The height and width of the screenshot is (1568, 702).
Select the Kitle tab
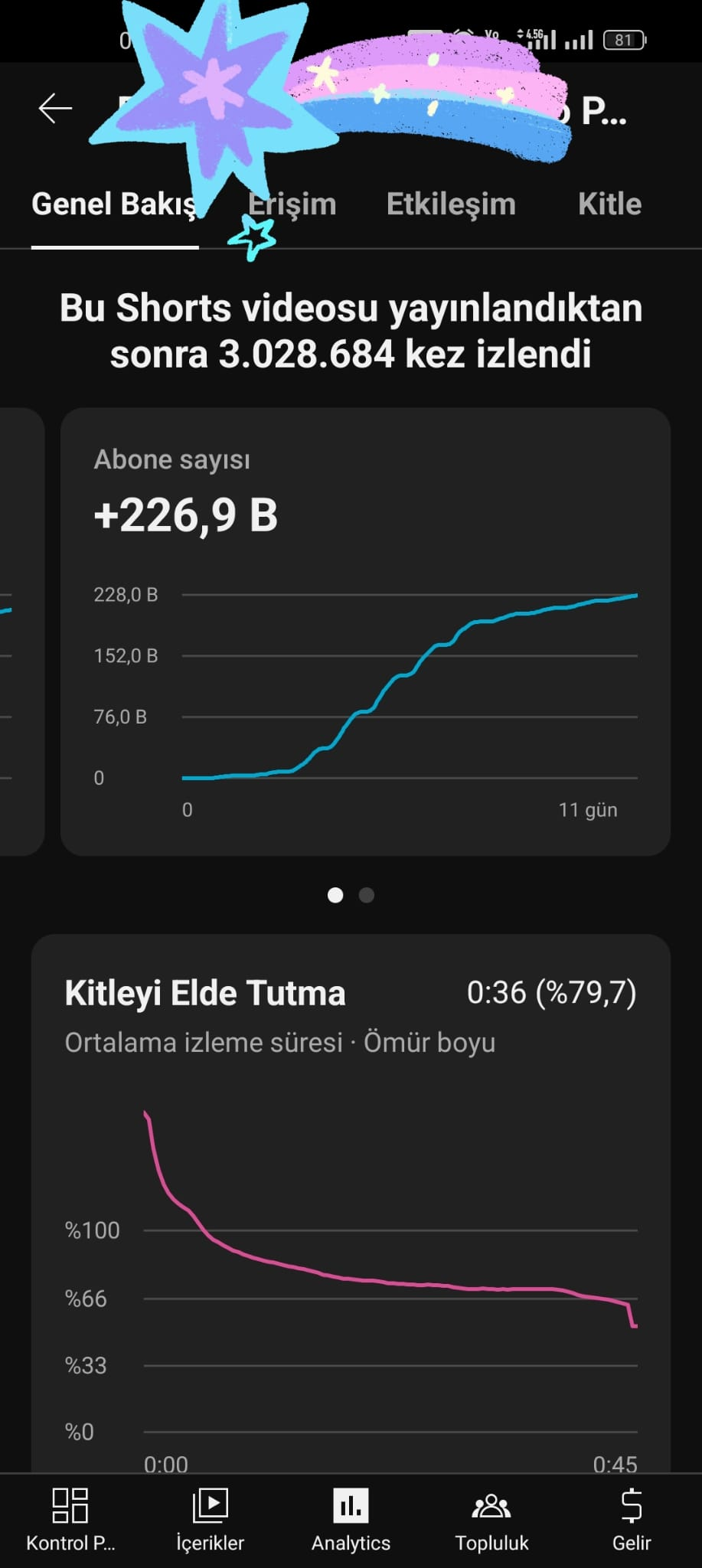click(609, 204)
